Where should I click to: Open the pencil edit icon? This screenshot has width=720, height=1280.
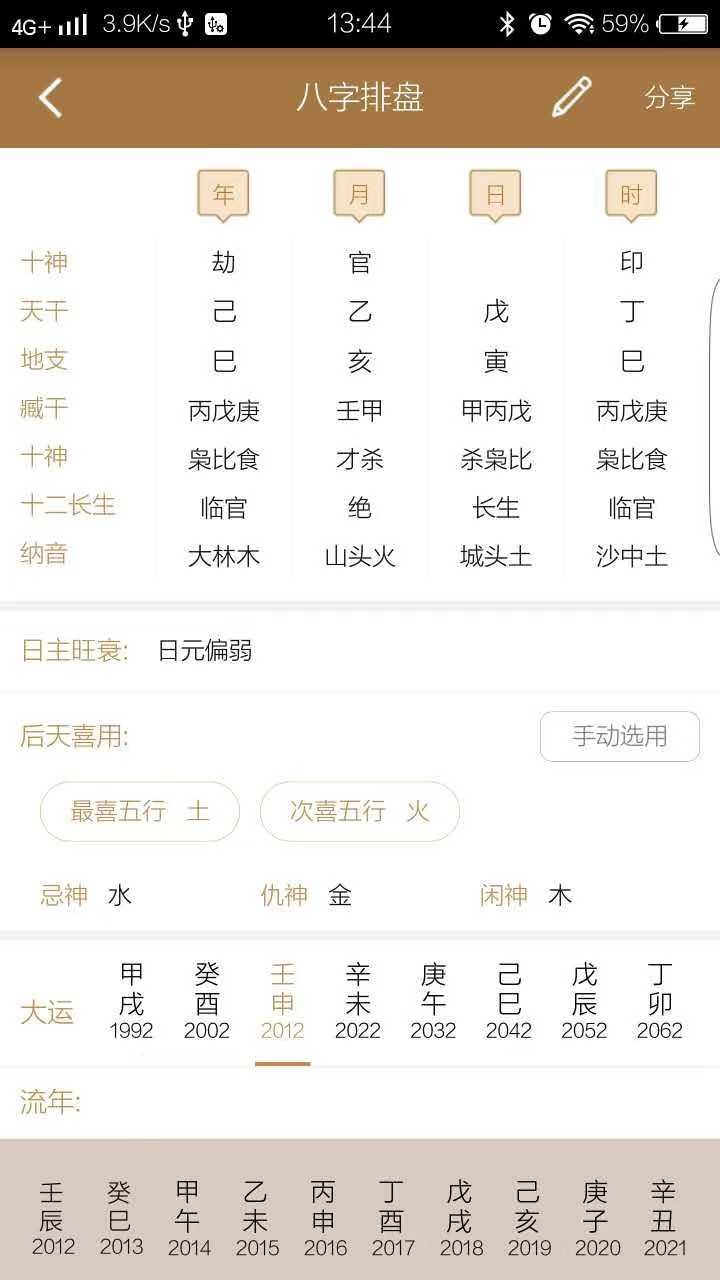(x=572, y=97)
